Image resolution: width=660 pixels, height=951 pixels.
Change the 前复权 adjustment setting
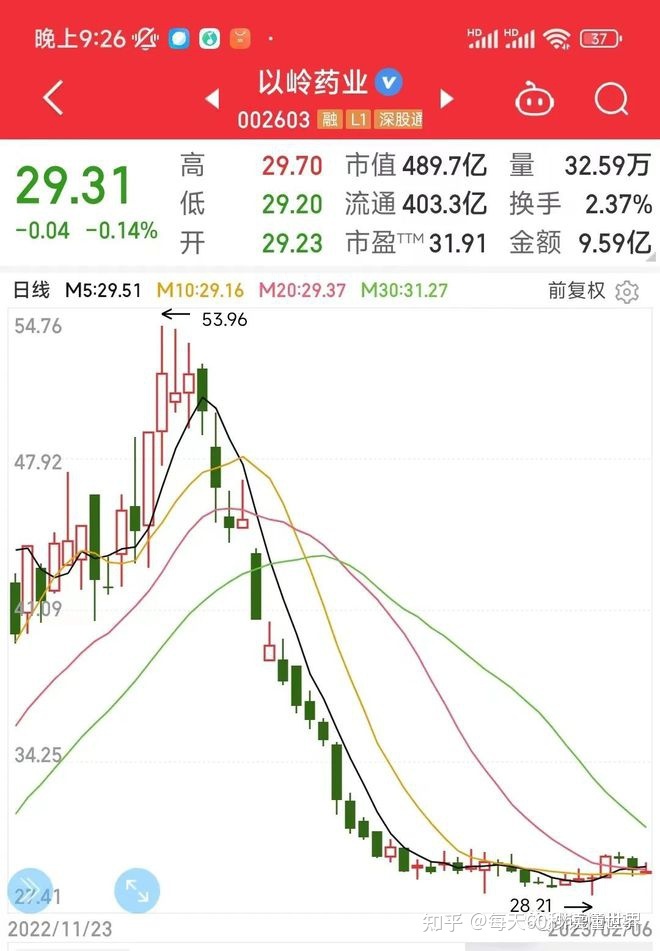pos(577,291)
